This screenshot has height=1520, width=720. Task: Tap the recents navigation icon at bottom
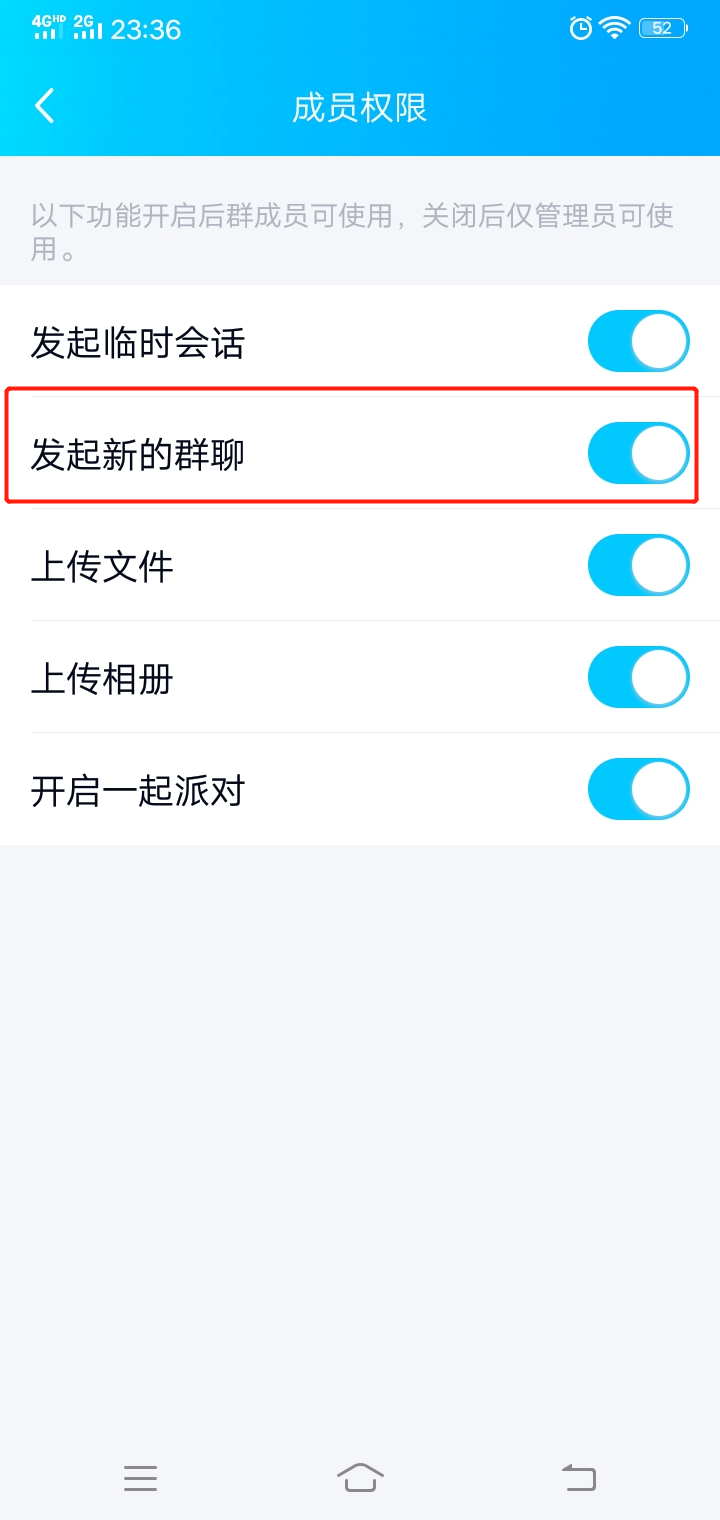[x=141, y=1478]
